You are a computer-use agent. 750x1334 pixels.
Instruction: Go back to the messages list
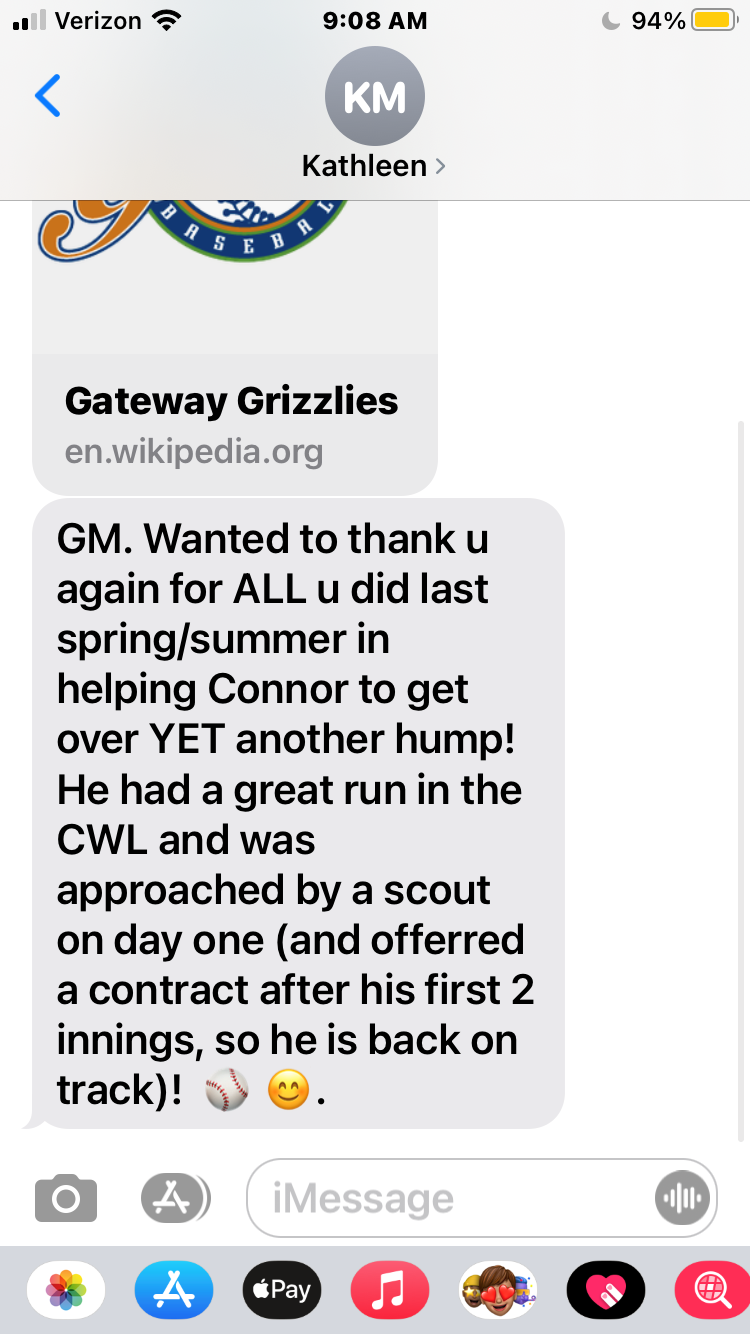pyautogui.click(x=47, y=96)
